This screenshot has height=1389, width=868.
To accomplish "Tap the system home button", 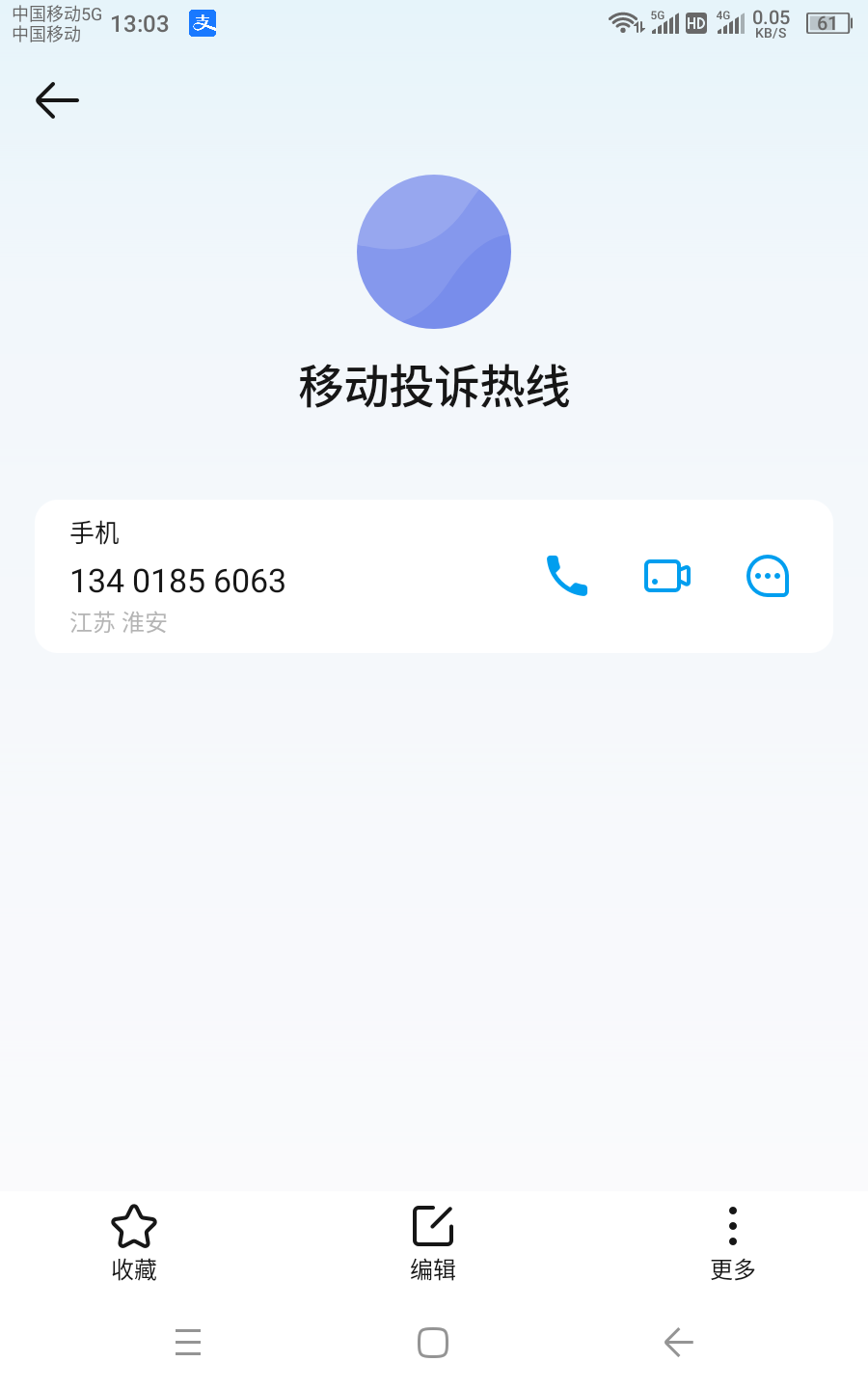I will [433, 1343].
